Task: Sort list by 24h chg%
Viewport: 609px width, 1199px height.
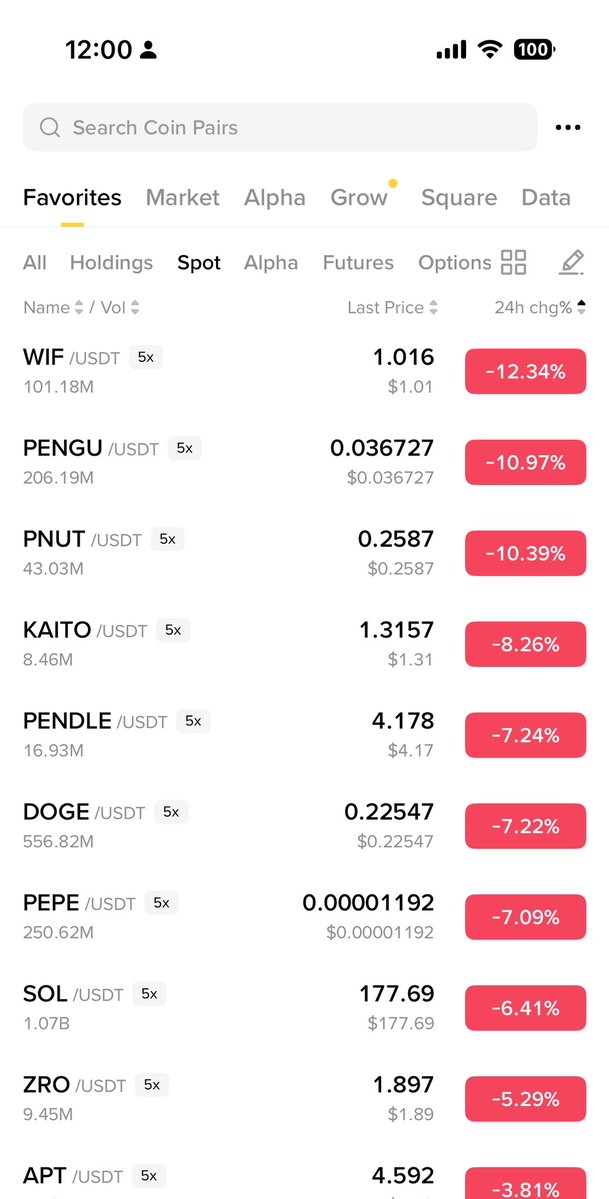Action: (x=540, y=307)
